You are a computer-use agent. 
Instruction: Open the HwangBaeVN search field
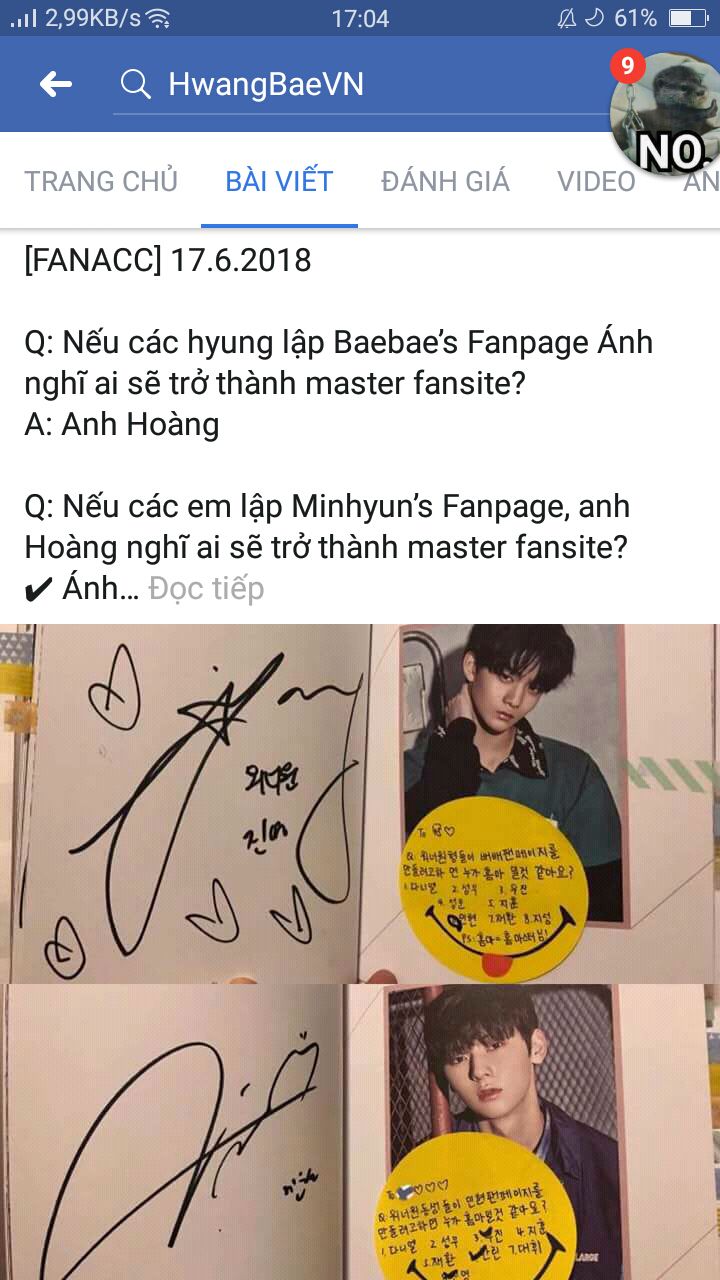tap(360, 85)
